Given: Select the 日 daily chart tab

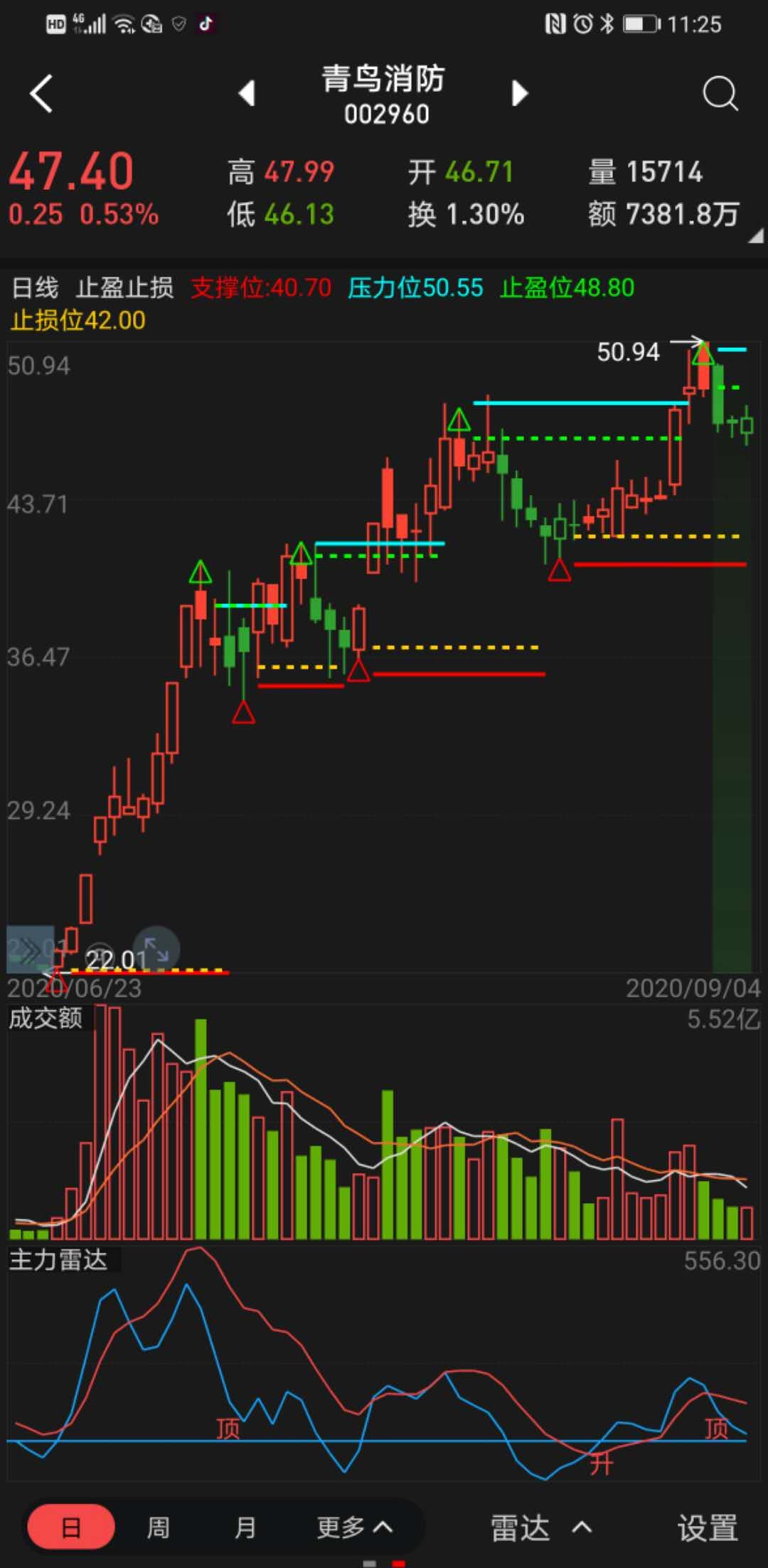Looking at the screenshot, I should point(71,1527).
